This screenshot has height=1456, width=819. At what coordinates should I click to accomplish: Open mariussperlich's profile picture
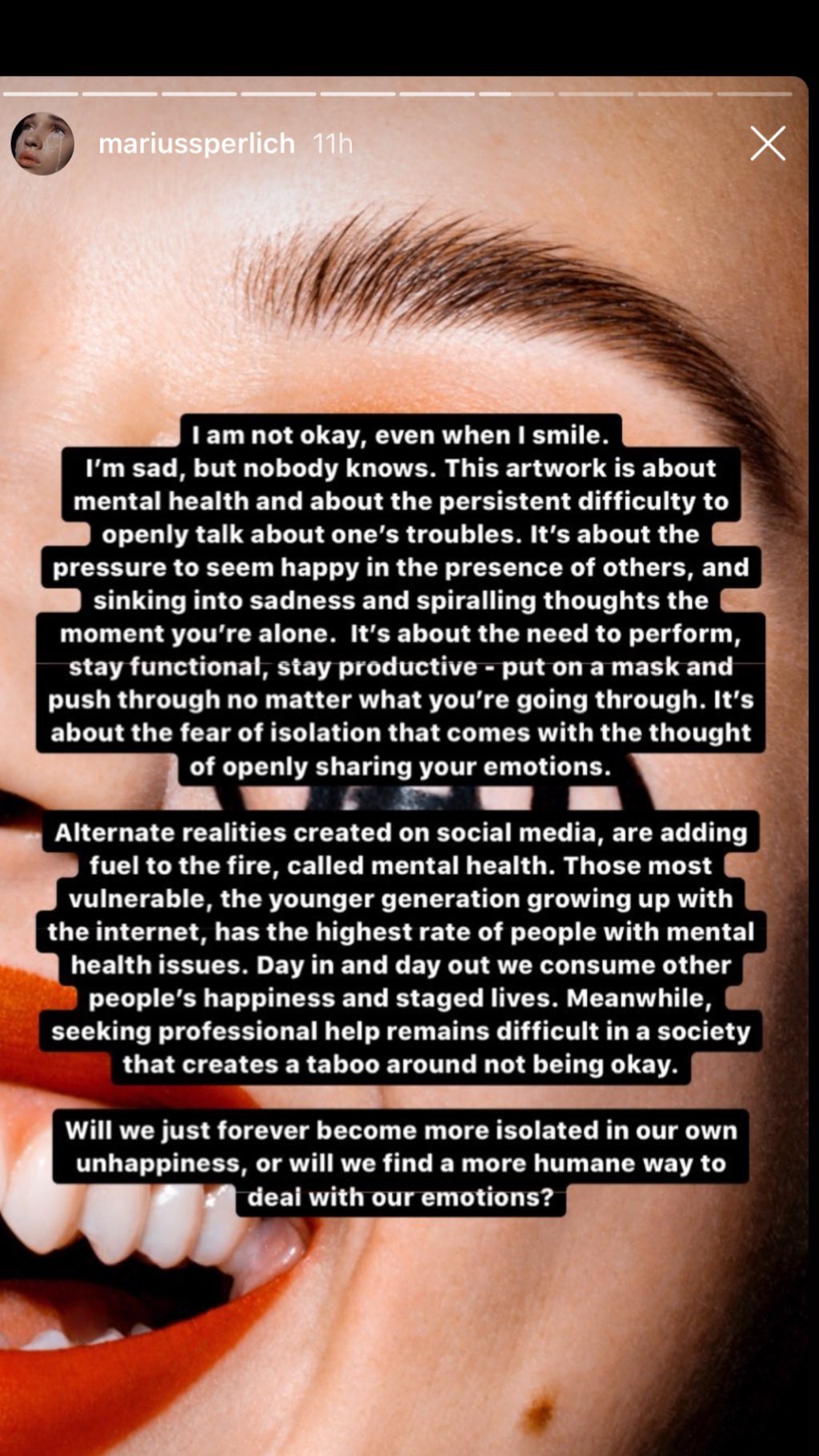pyautogui.click(x=42, y=144)
